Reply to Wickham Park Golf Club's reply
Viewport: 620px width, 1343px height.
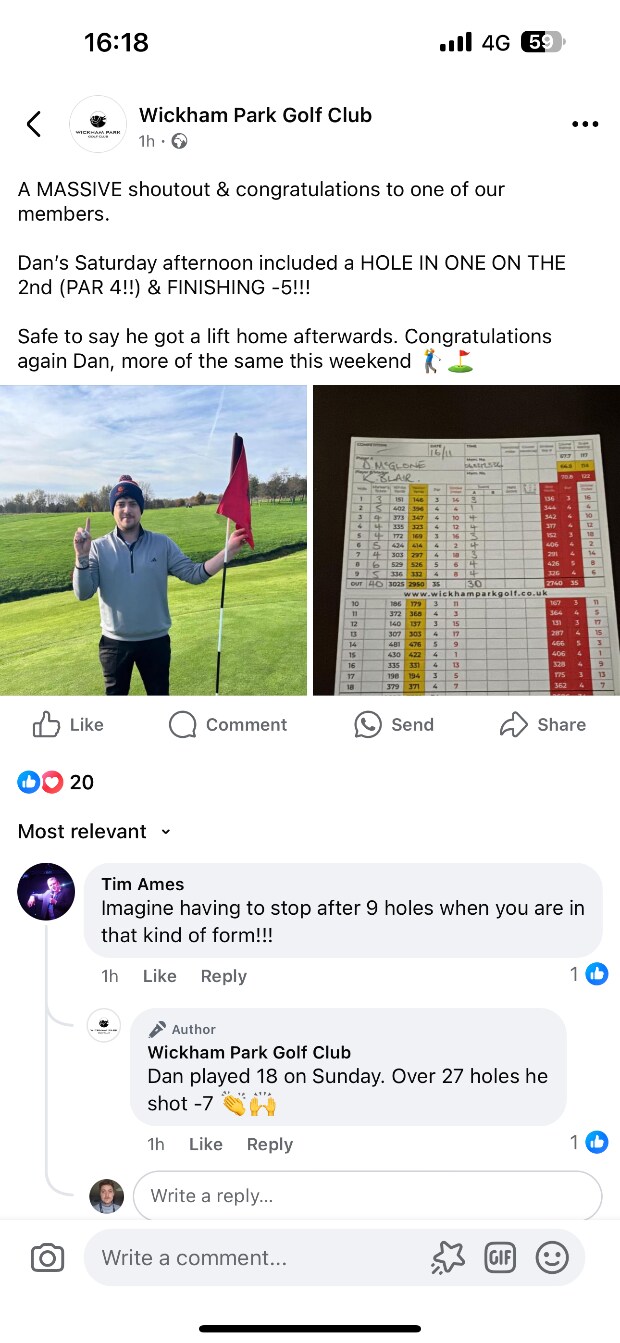(x=269, y=1144)
